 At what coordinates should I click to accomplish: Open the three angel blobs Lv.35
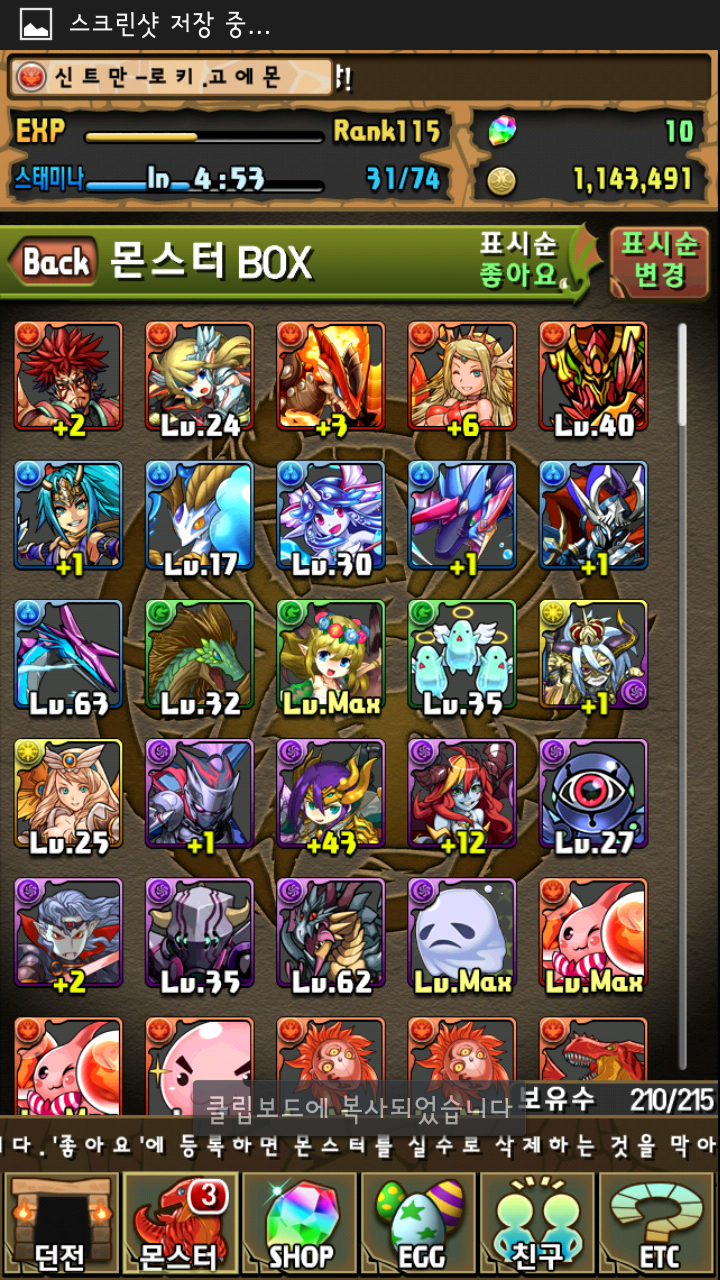(462, 655)
